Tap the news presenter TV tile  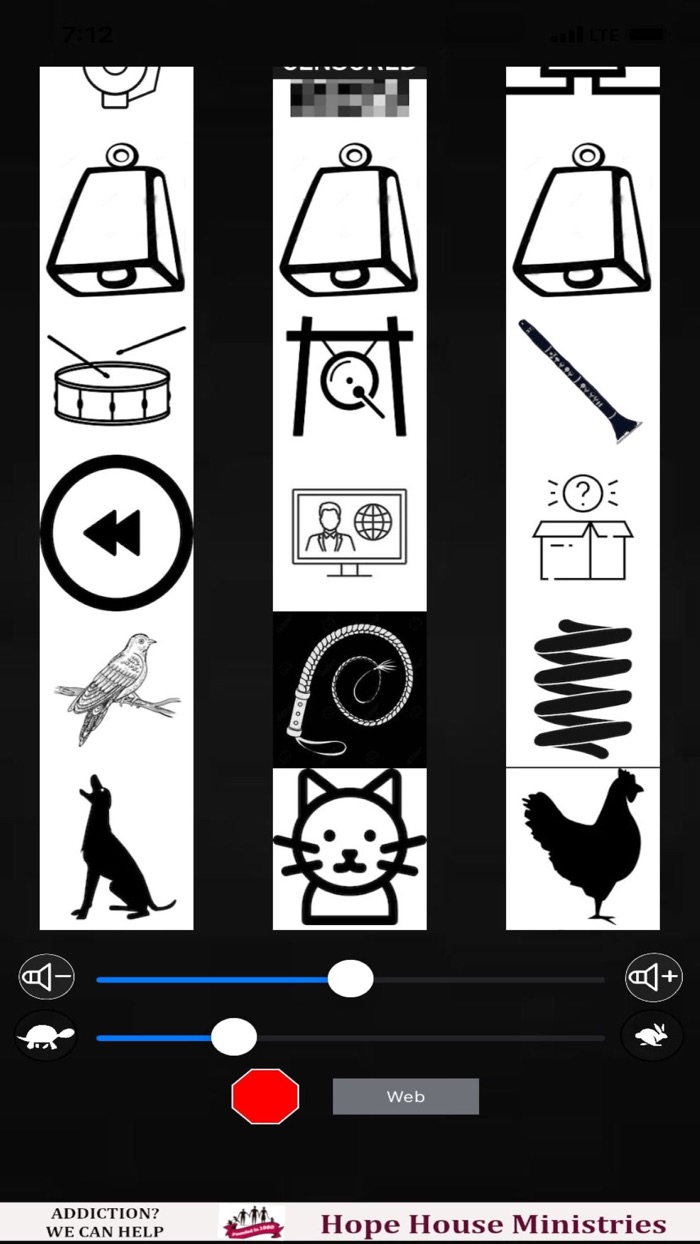[350, 532]
